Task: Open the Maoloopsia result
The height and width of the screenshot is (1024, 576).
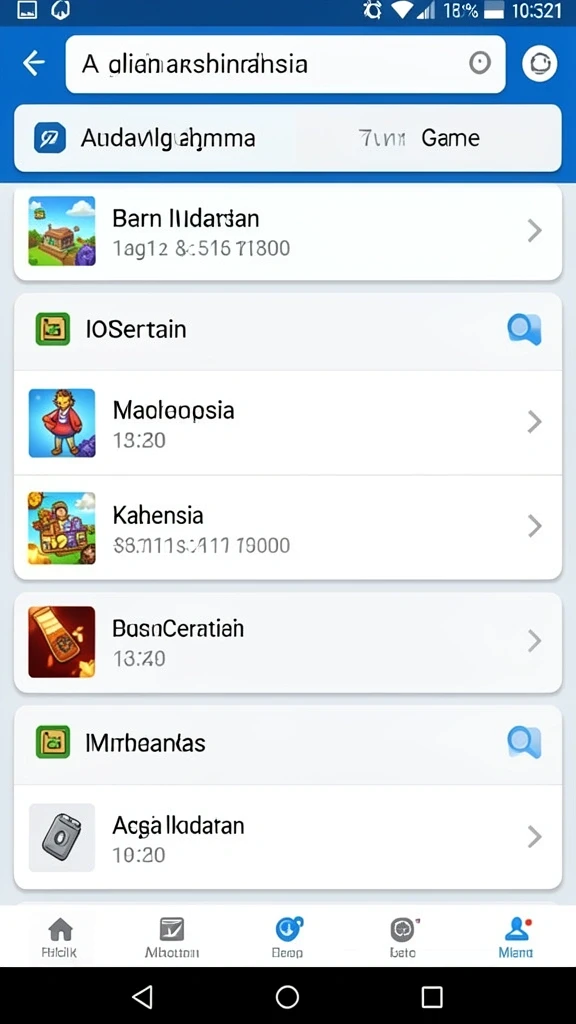Action: 287,423
